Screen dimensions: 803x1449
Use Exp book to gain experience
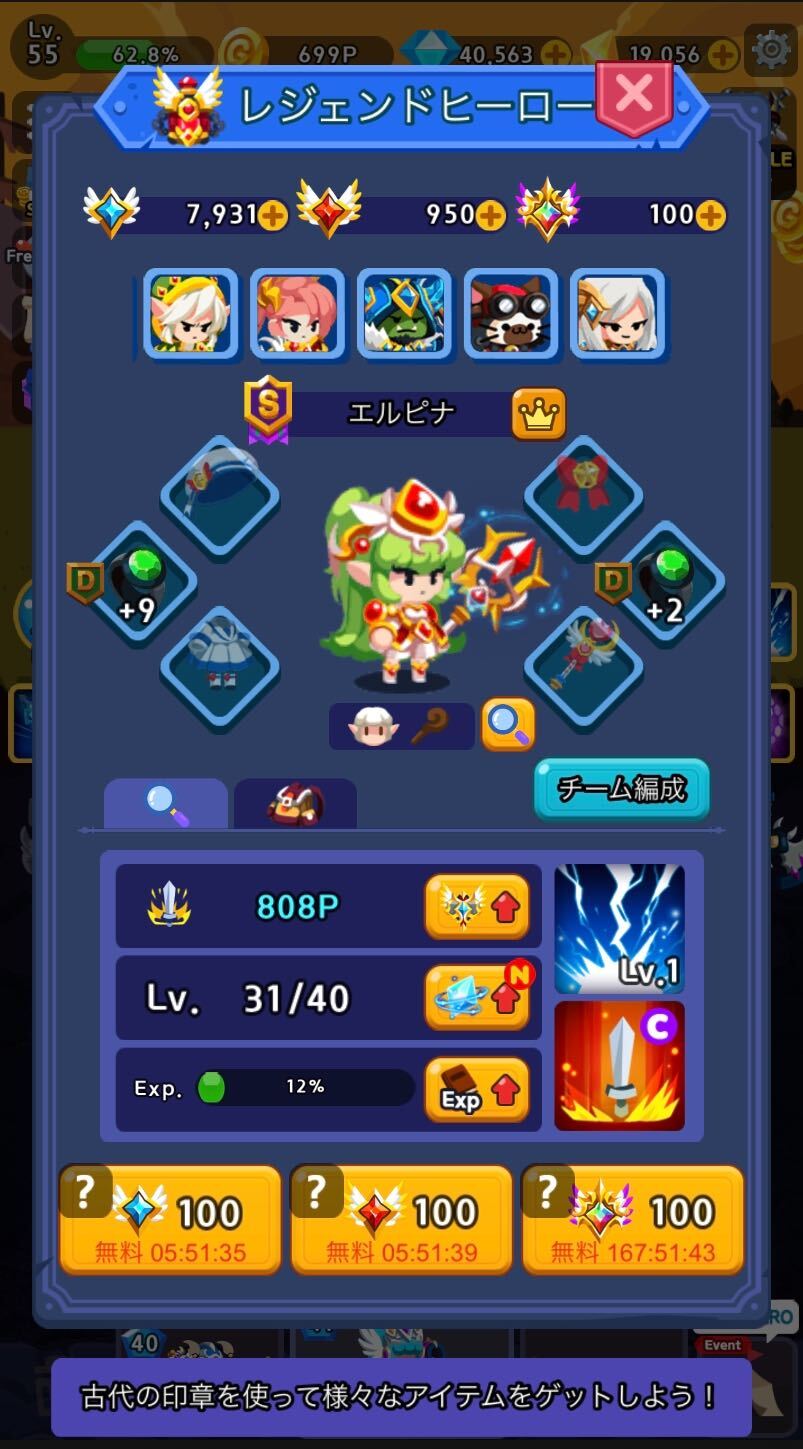477,1090
